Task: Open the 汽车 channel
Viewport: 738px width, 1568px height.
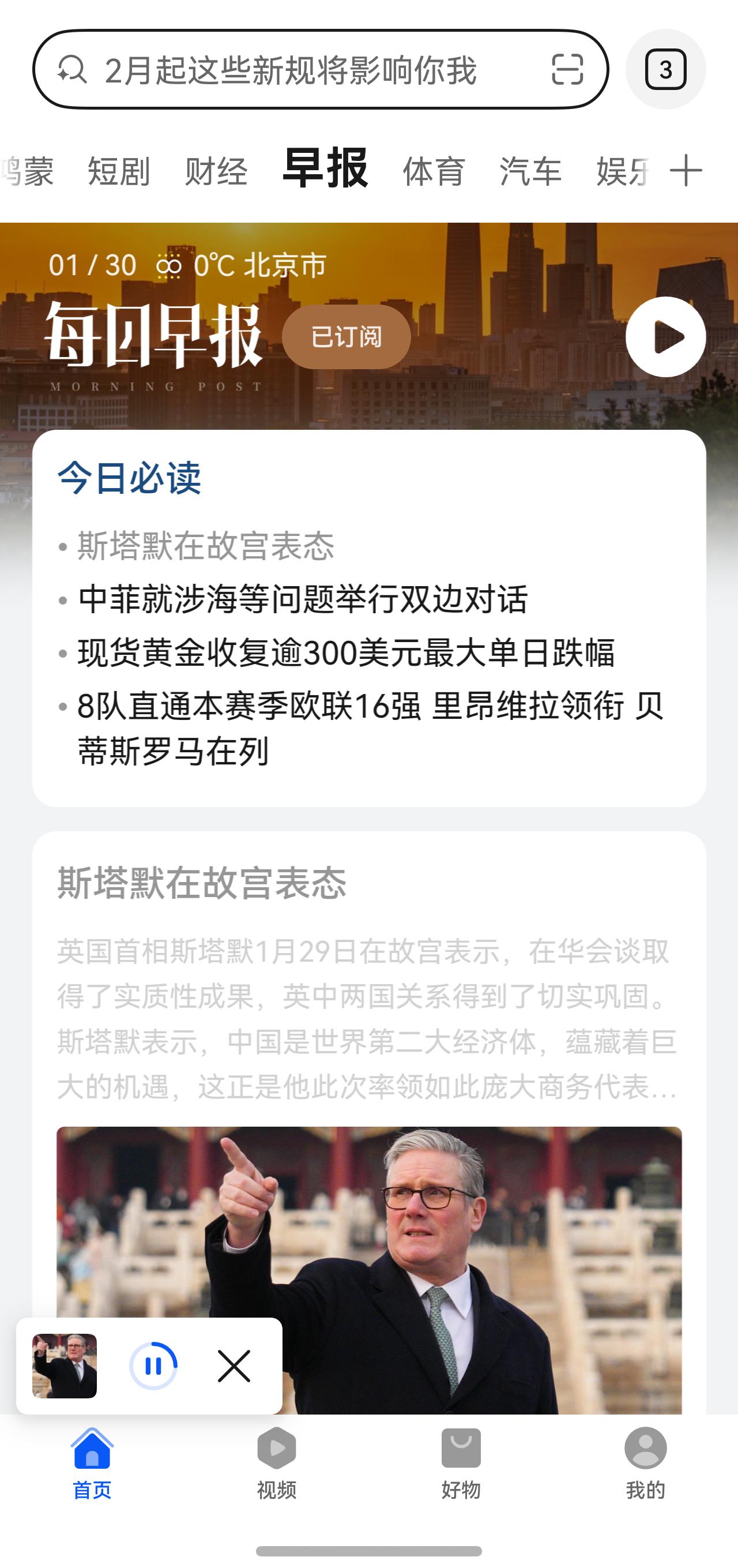Action: click(x=530, y=171)
